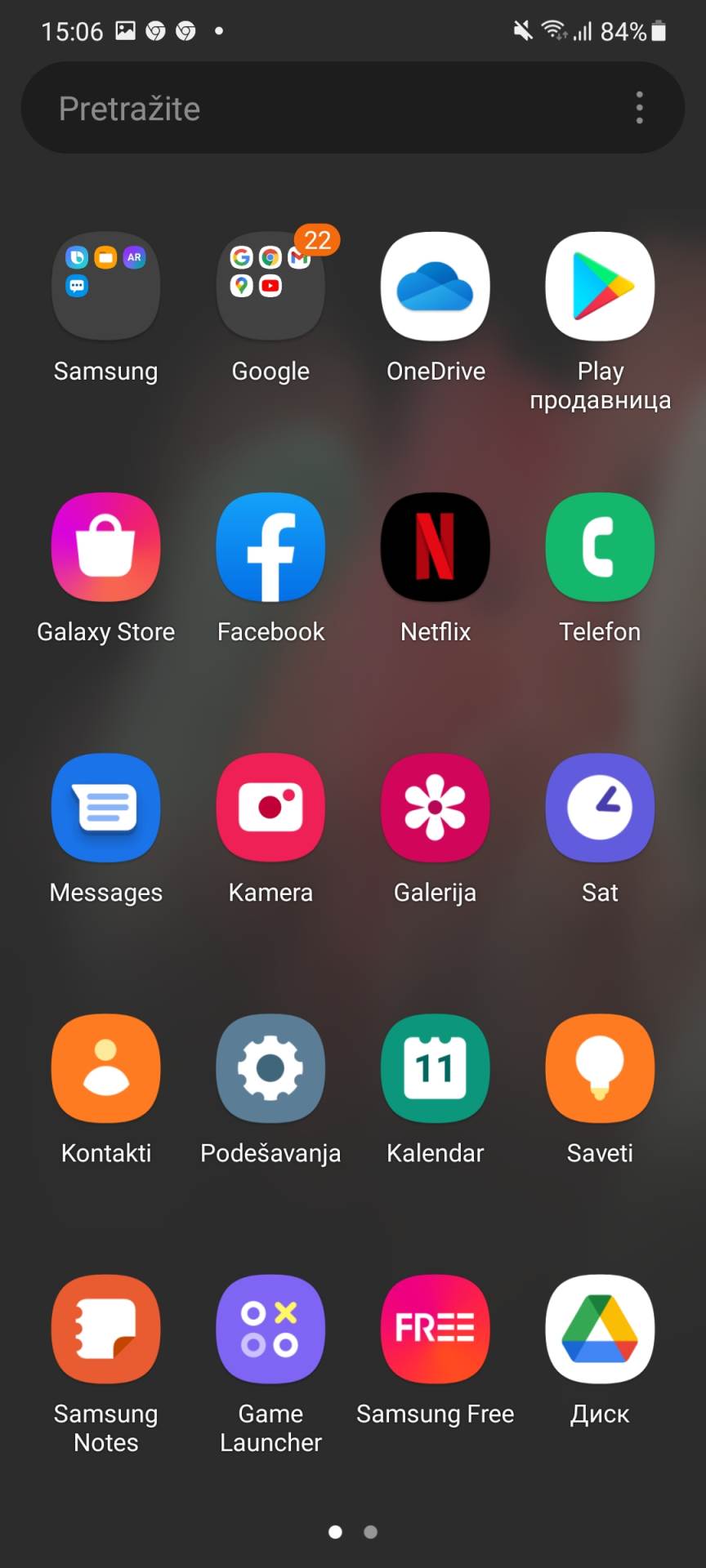
Task: Open Podešavanja settings
Action: pos(270,1068)
